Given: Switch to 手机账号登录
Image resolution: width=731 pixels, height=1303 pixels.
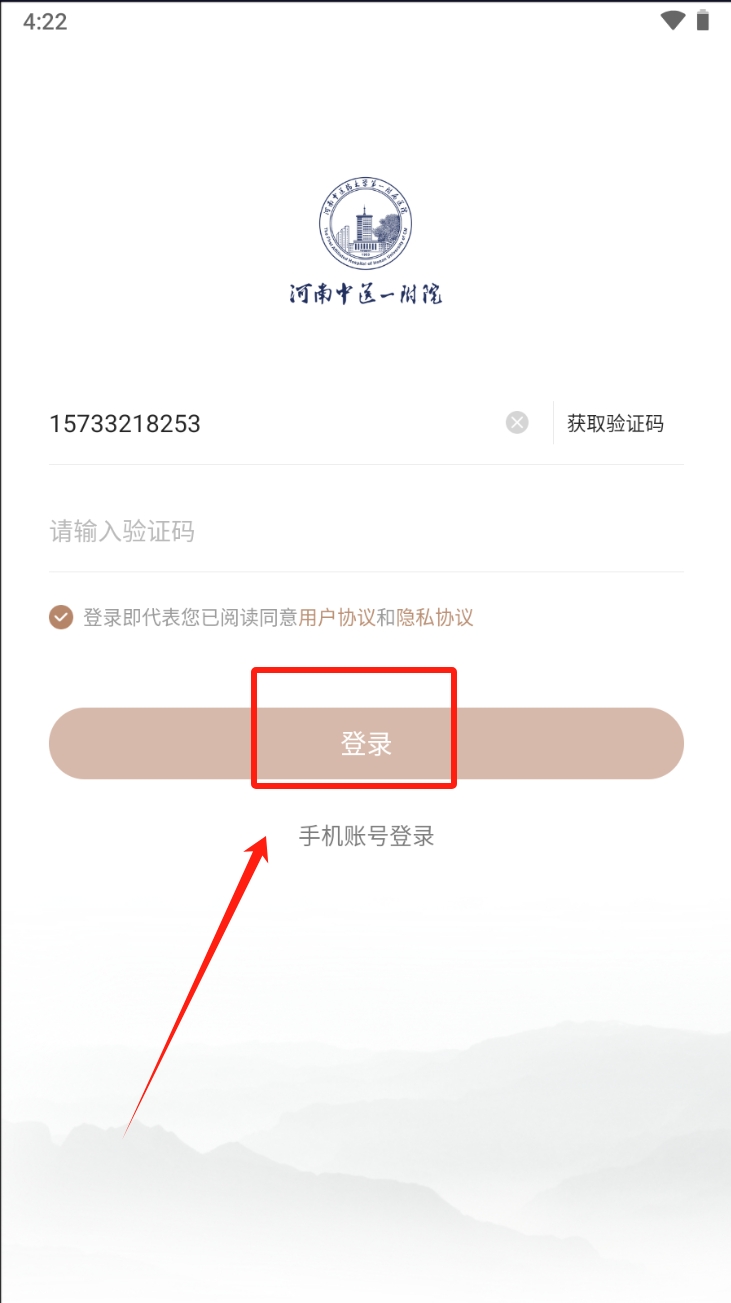Looking at the screenshot, I should (366, 836).
